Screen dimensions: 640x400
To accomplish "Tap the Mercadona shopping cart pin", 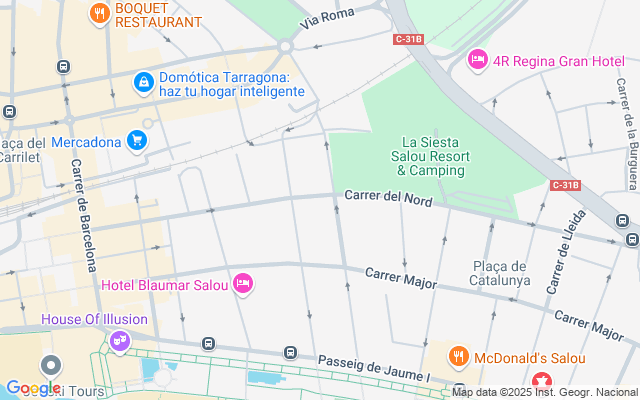I will tap(137, 141).
